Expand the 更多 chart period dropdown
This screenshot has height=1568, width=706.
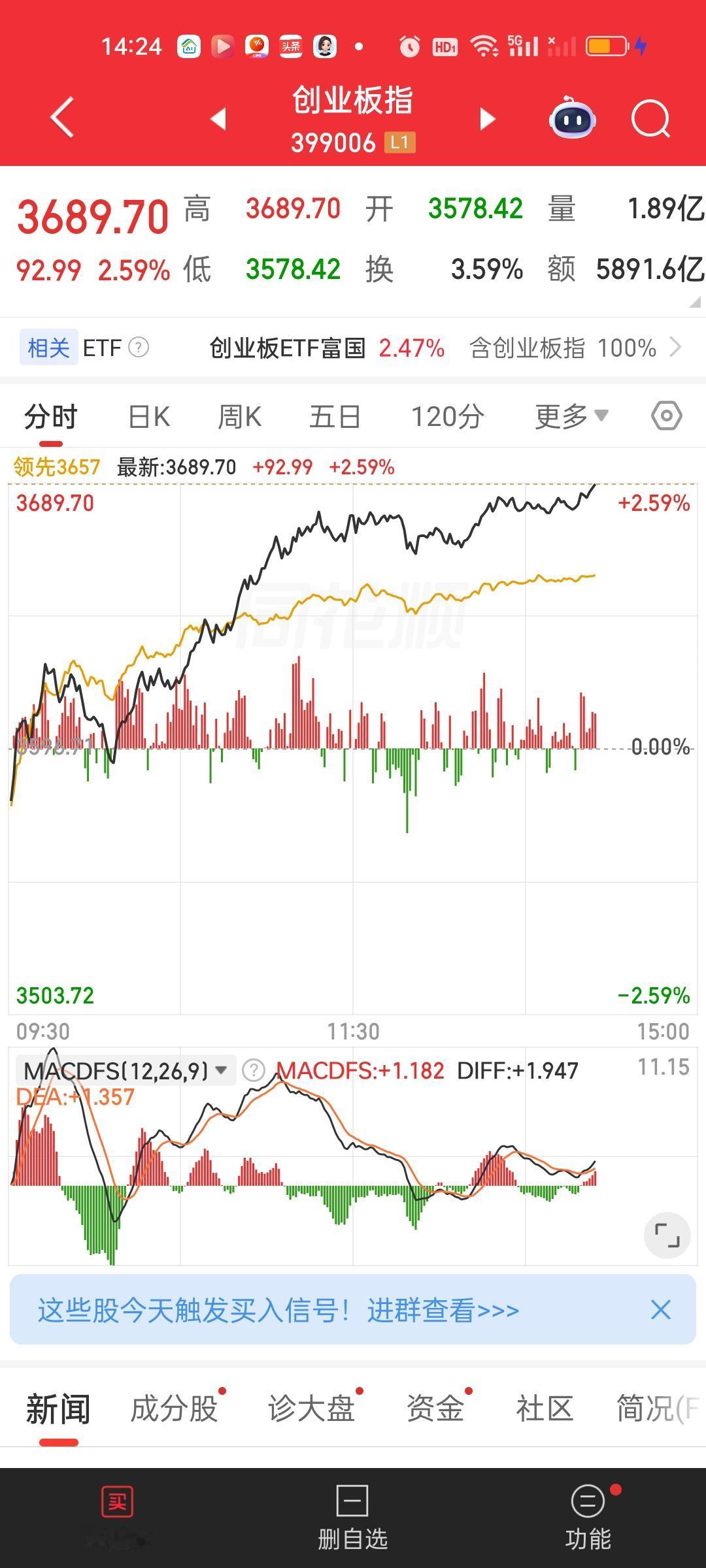(571, 416)
